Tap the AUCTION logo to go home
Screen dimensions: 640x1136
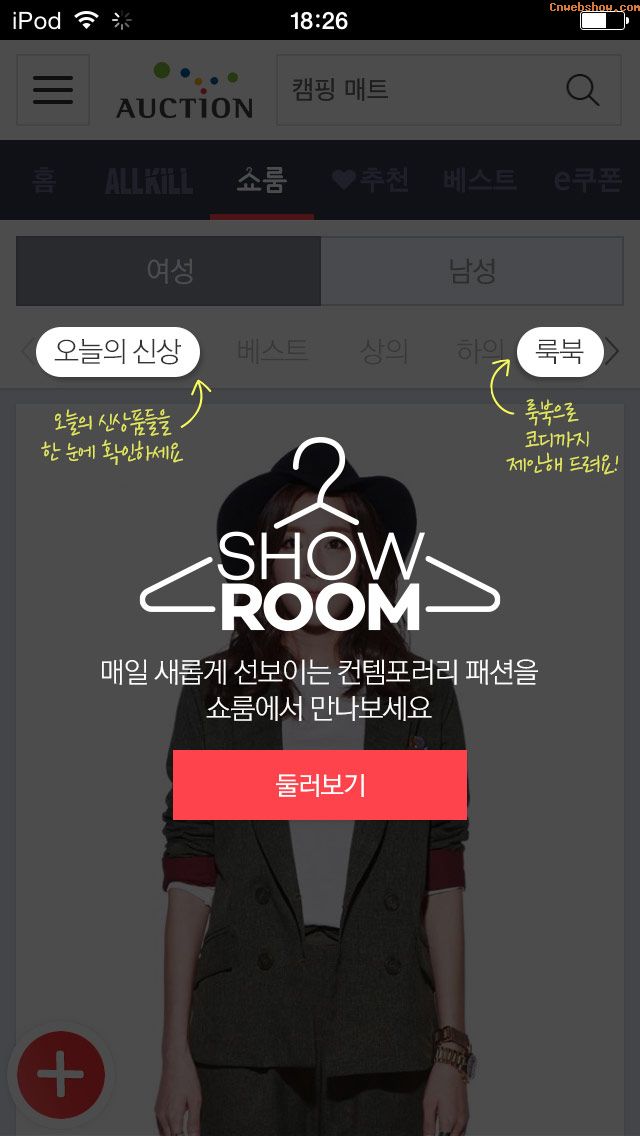(x=184, y=91)
